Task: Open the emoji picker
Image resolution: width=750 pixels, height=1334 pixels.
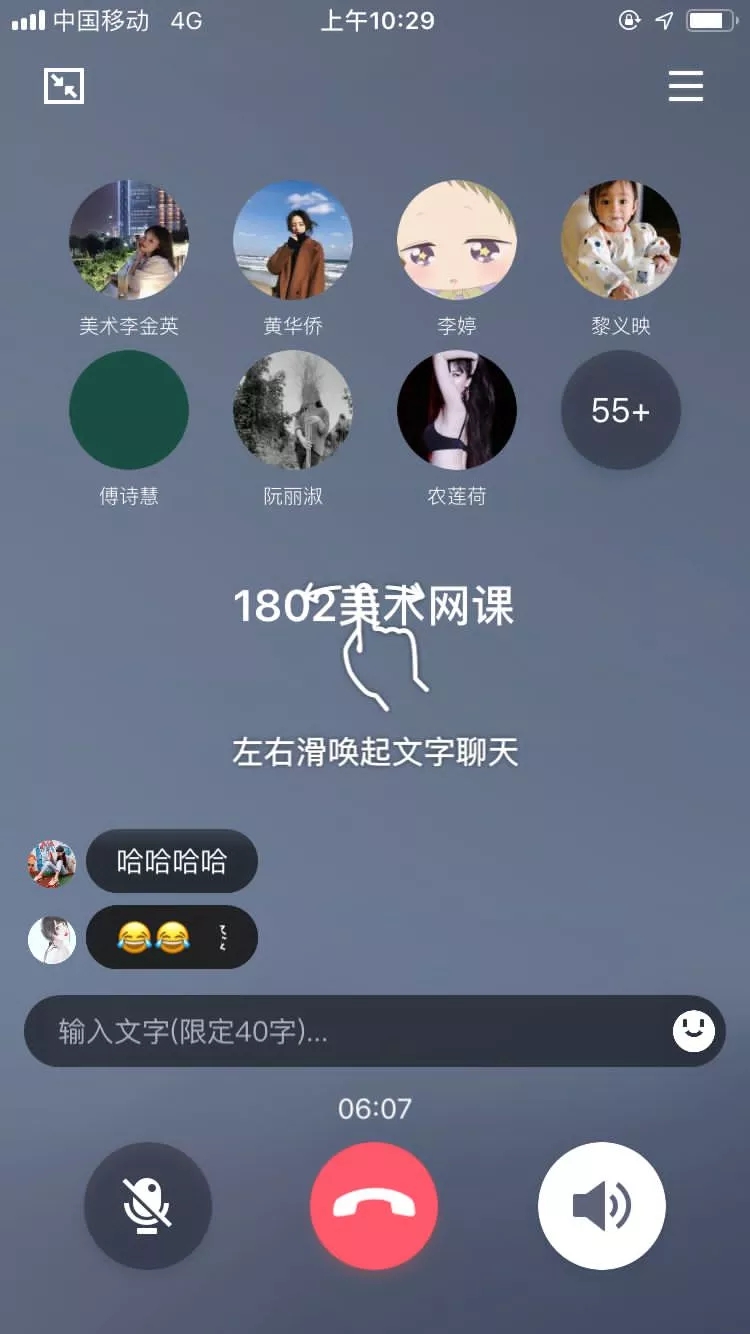Action: pyautogui.click(x=693, y=1031)
